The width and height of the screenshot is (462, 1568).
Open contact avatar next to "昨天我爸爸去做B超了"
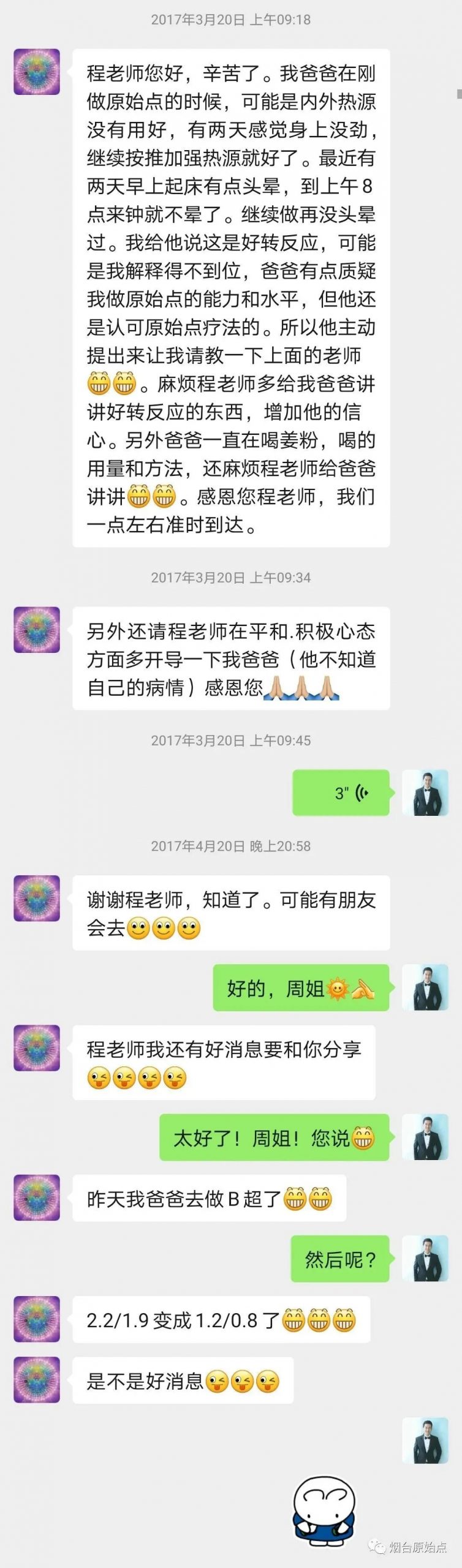point(37,1197)
